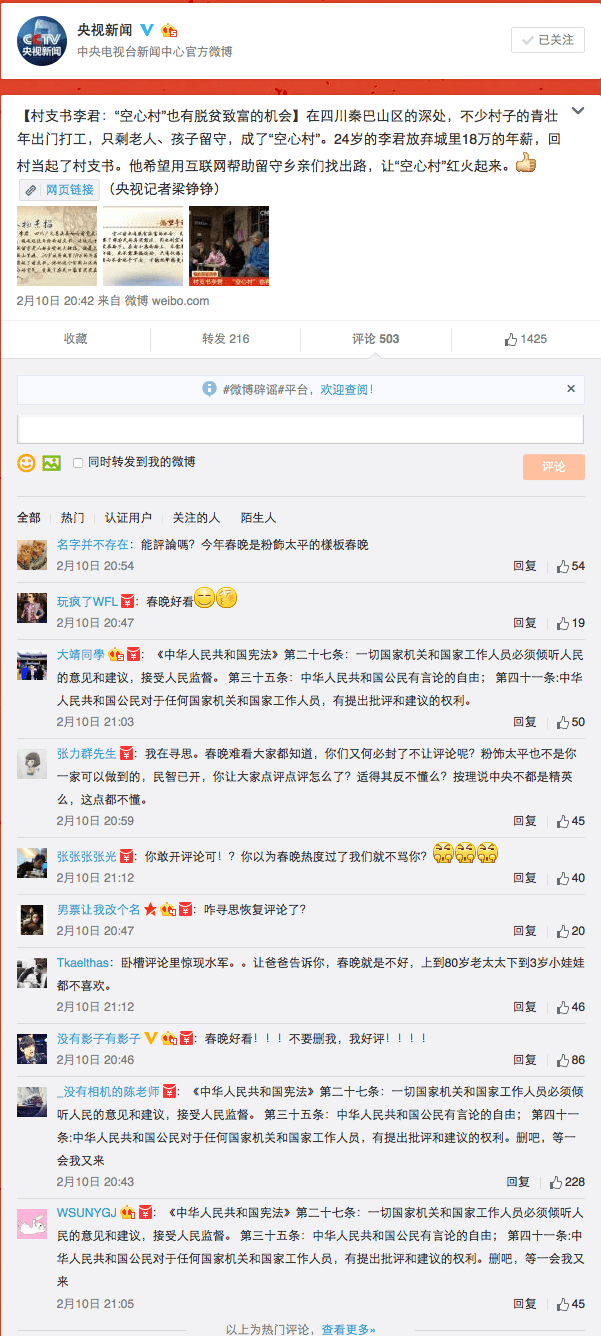
Task: Open the 网页链接 link
Action: (60, 190)
